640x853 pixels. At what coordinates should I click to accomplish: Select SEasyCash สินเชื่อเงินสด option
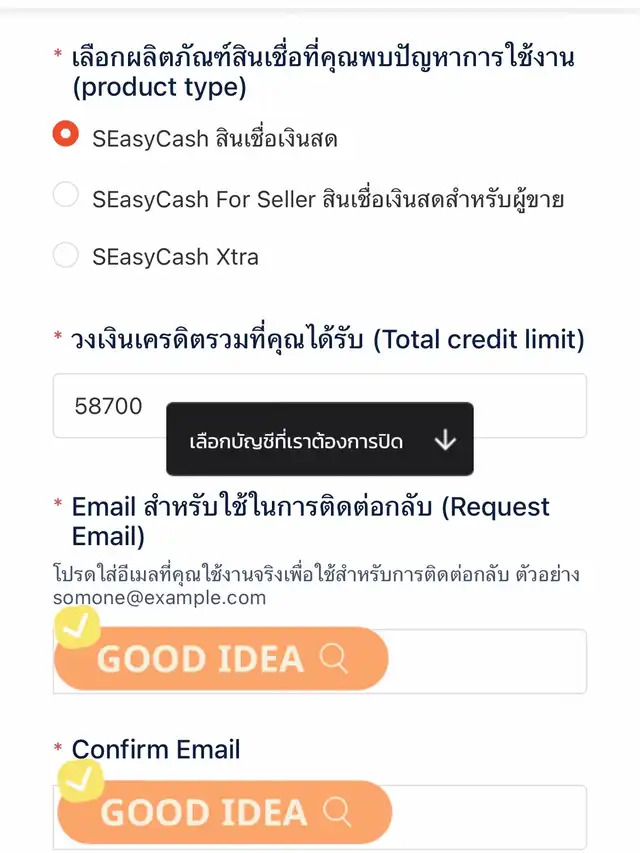[66, 136]
